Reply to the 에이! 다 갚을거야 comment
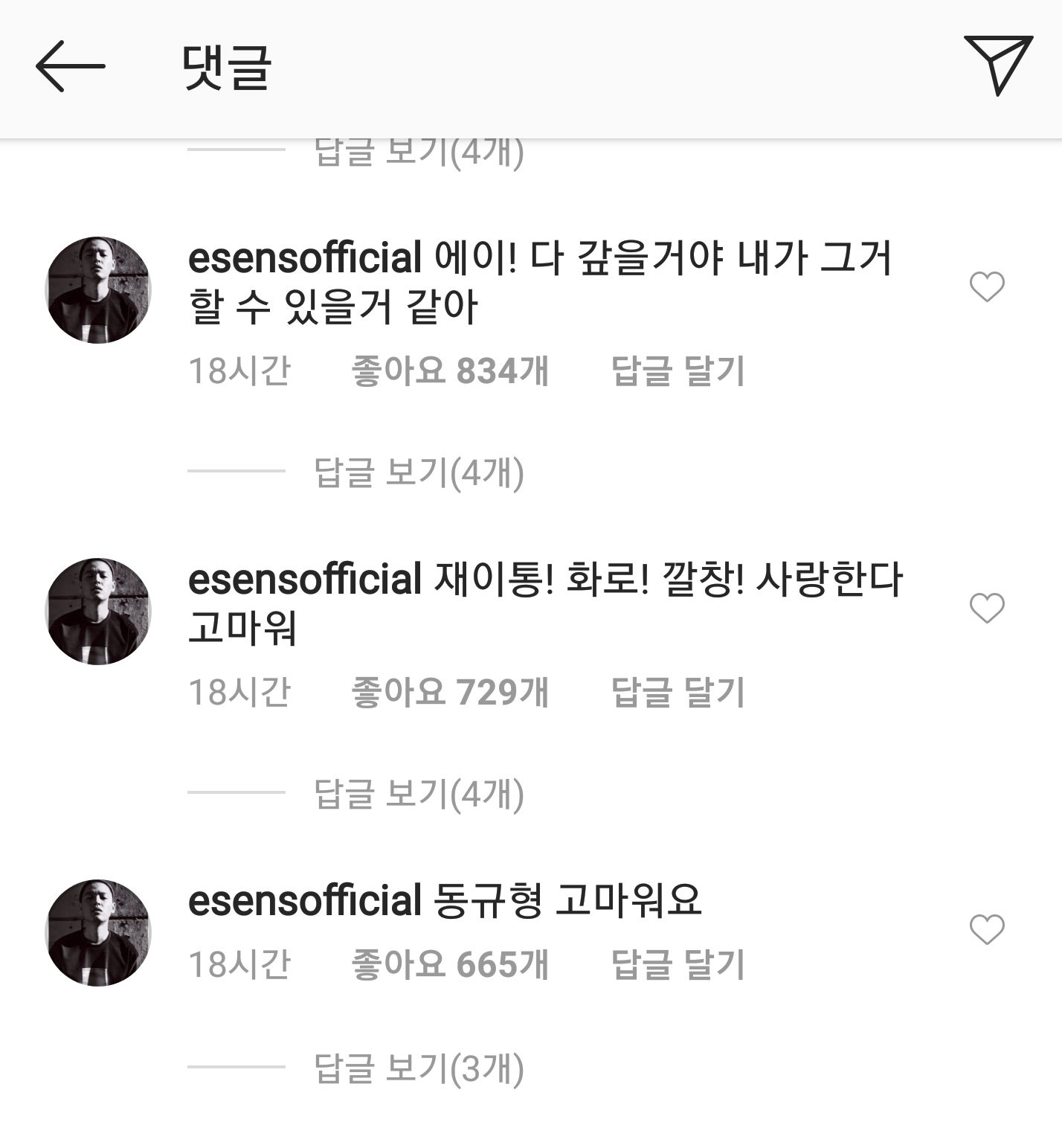 coord(678,371)
